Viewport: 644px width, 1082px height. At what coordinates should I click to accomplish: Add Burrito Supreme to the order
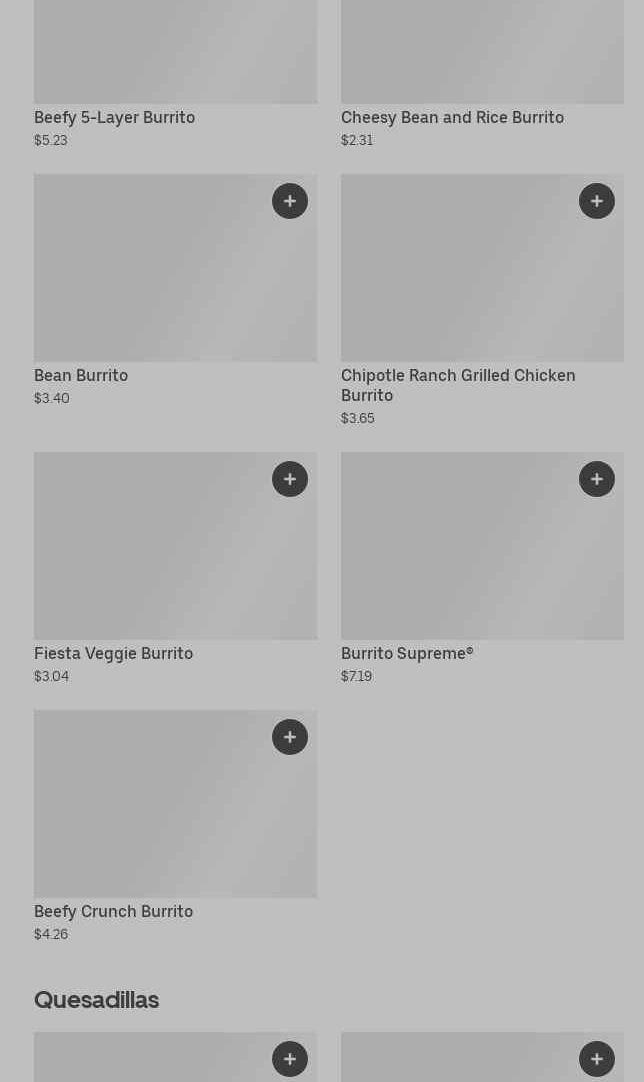click(x=597, y=479)
